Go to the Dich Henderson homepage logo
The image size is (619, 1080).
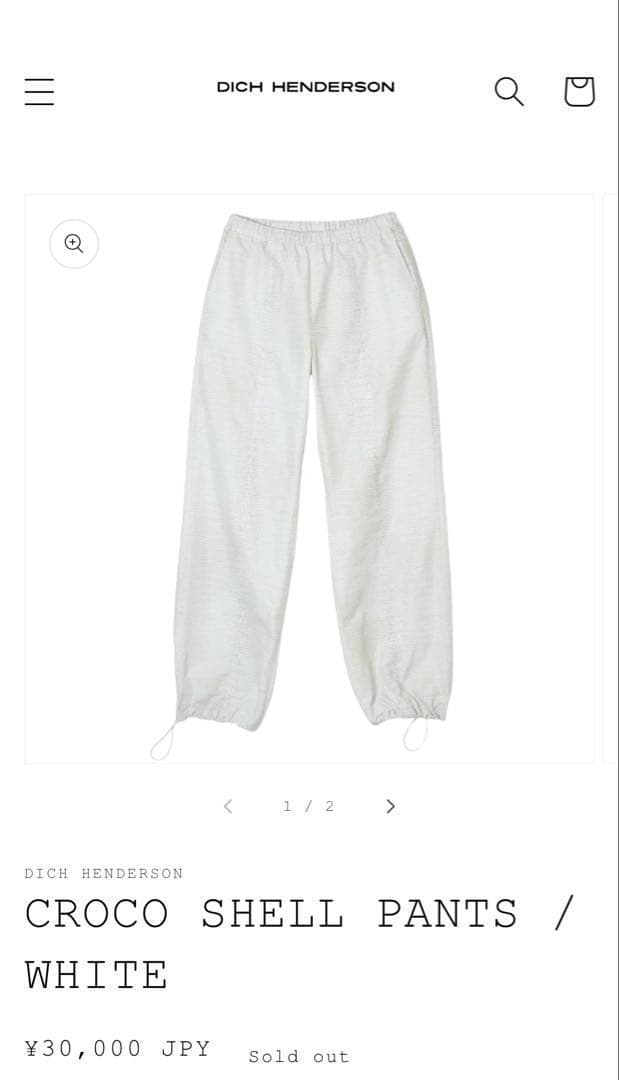(x=306, y=87)
